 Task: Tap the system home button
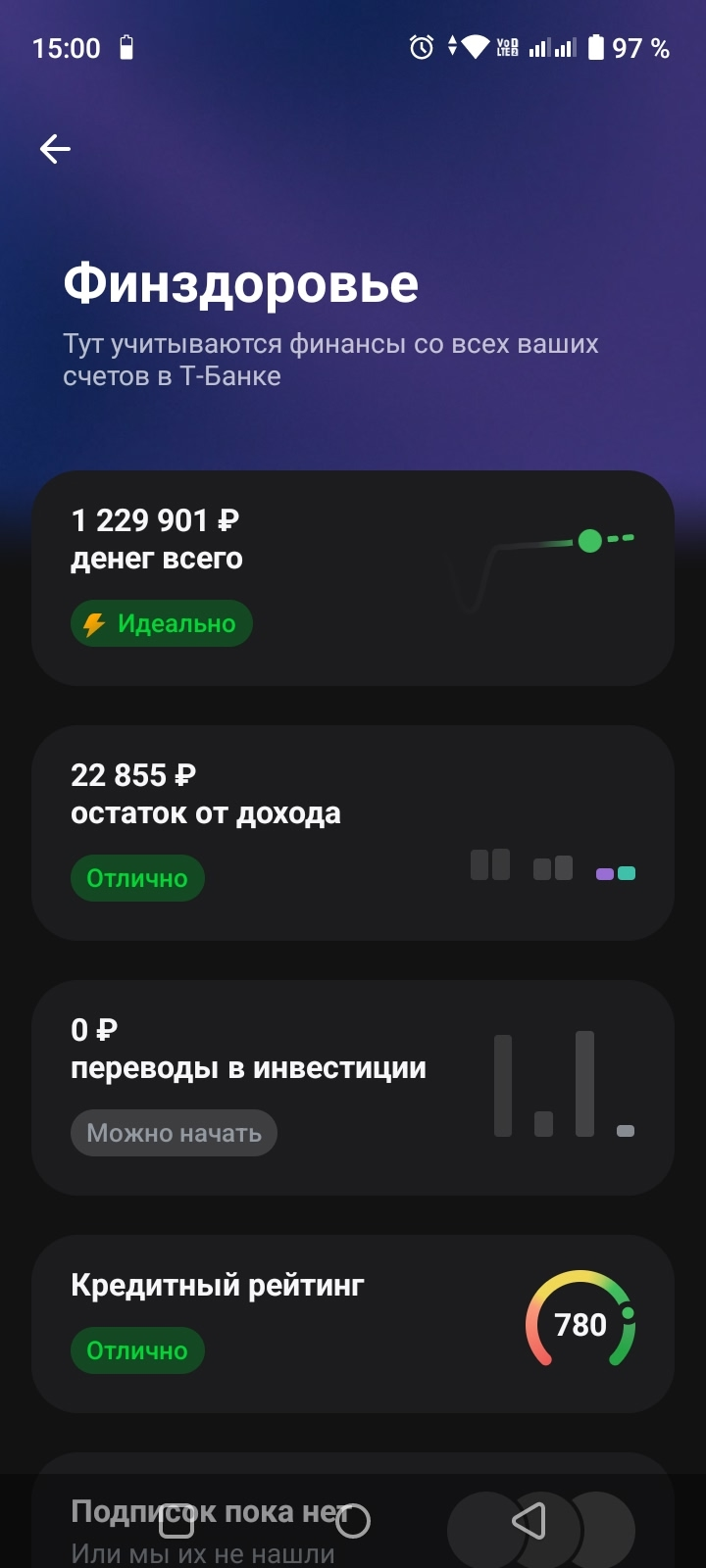(353, 1521)
